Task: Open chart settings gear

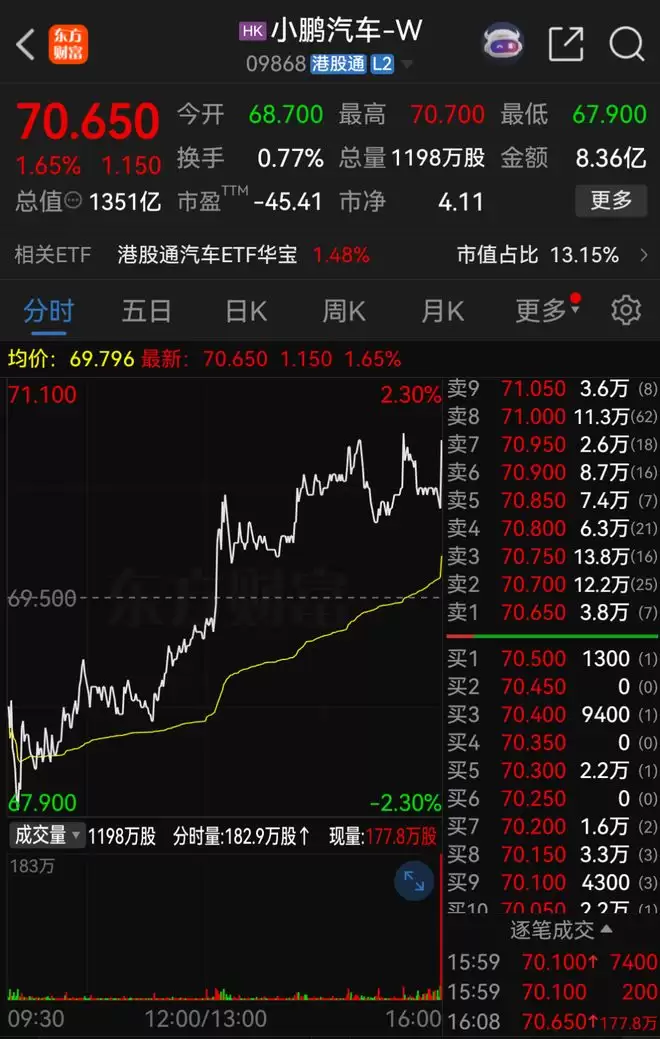Action: click(x=626, y=310)
